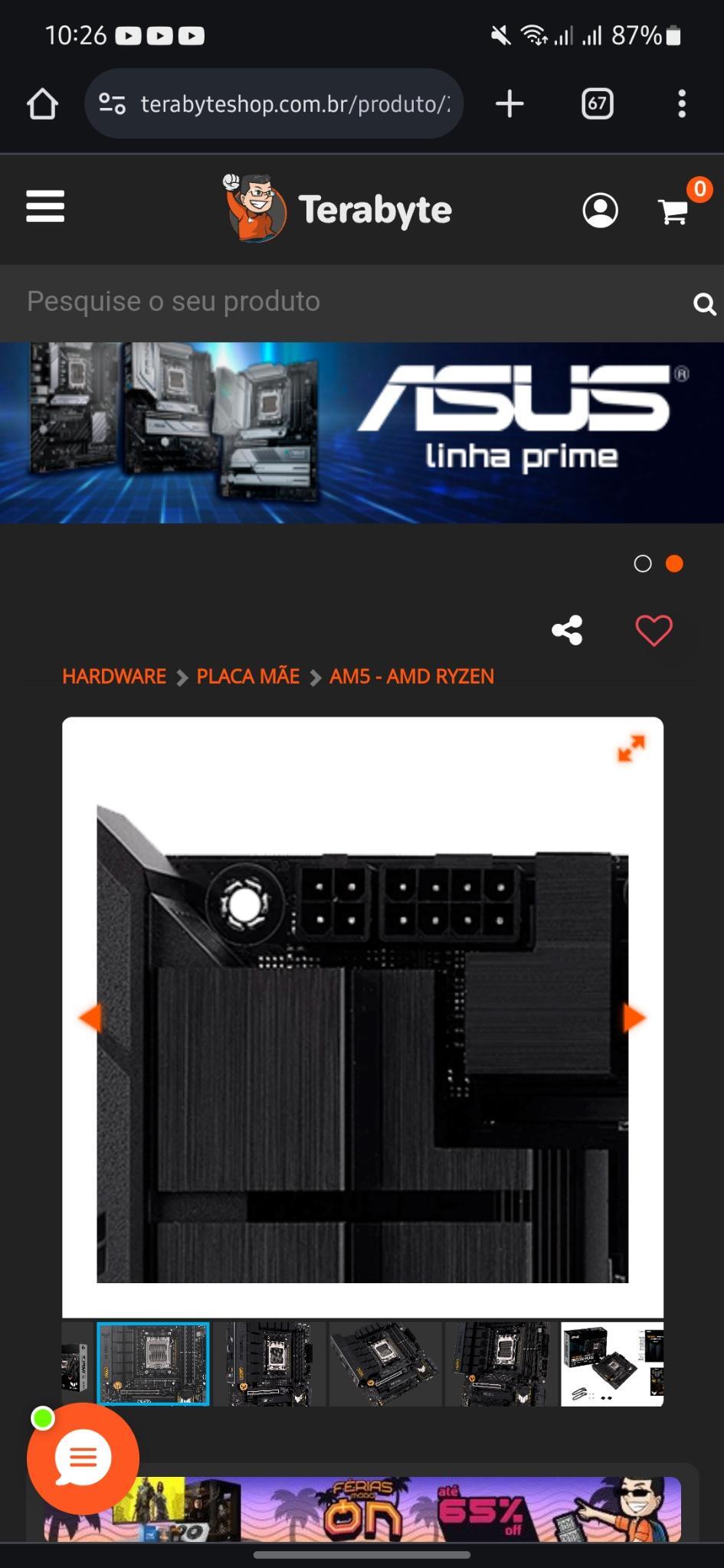Viewport: 724px width, 1568px height.
Task: Open browser tab switcher showing 67
Action: (x=598, y=104)
